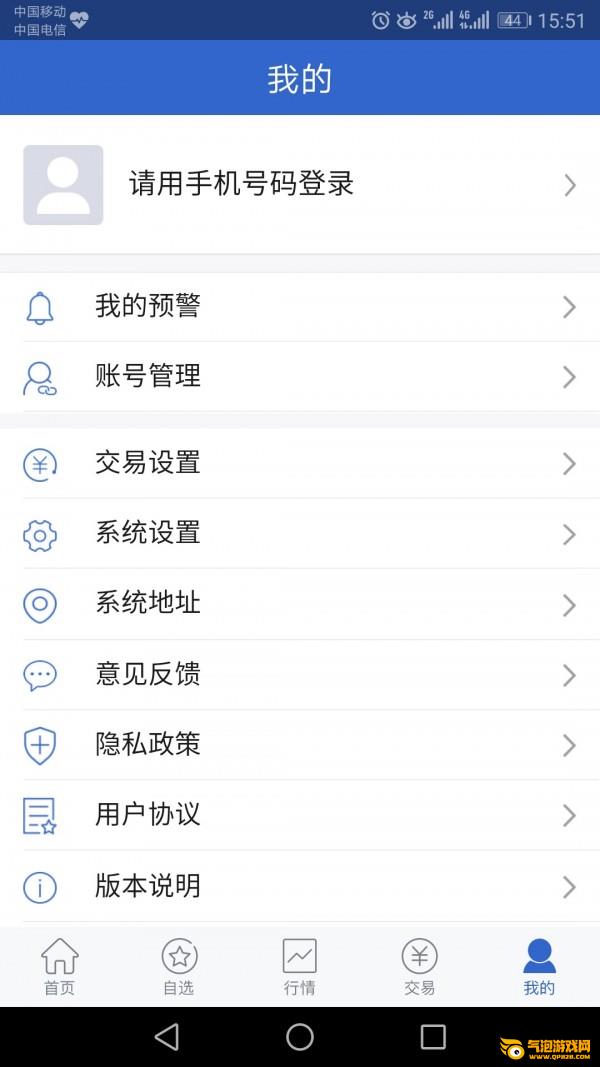The height and width of the screenshot is (1067, 600).
Task: View 系统地址 system address
Action: point(300,604)
